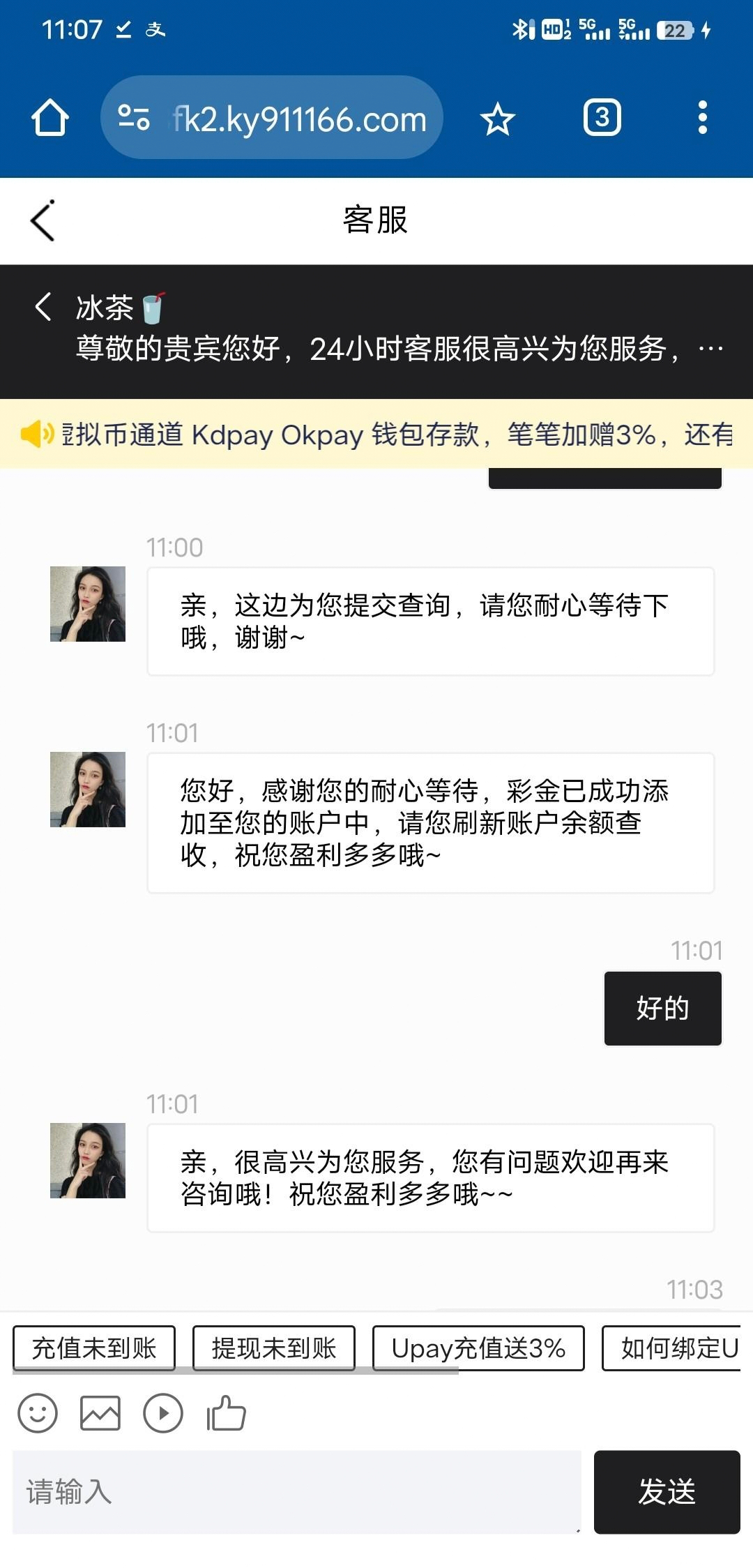The height and width of the screenshot is (1568, 753).
Task: Open the tab switcher showing 3 tabs
Action: click(x=602, y=117)
